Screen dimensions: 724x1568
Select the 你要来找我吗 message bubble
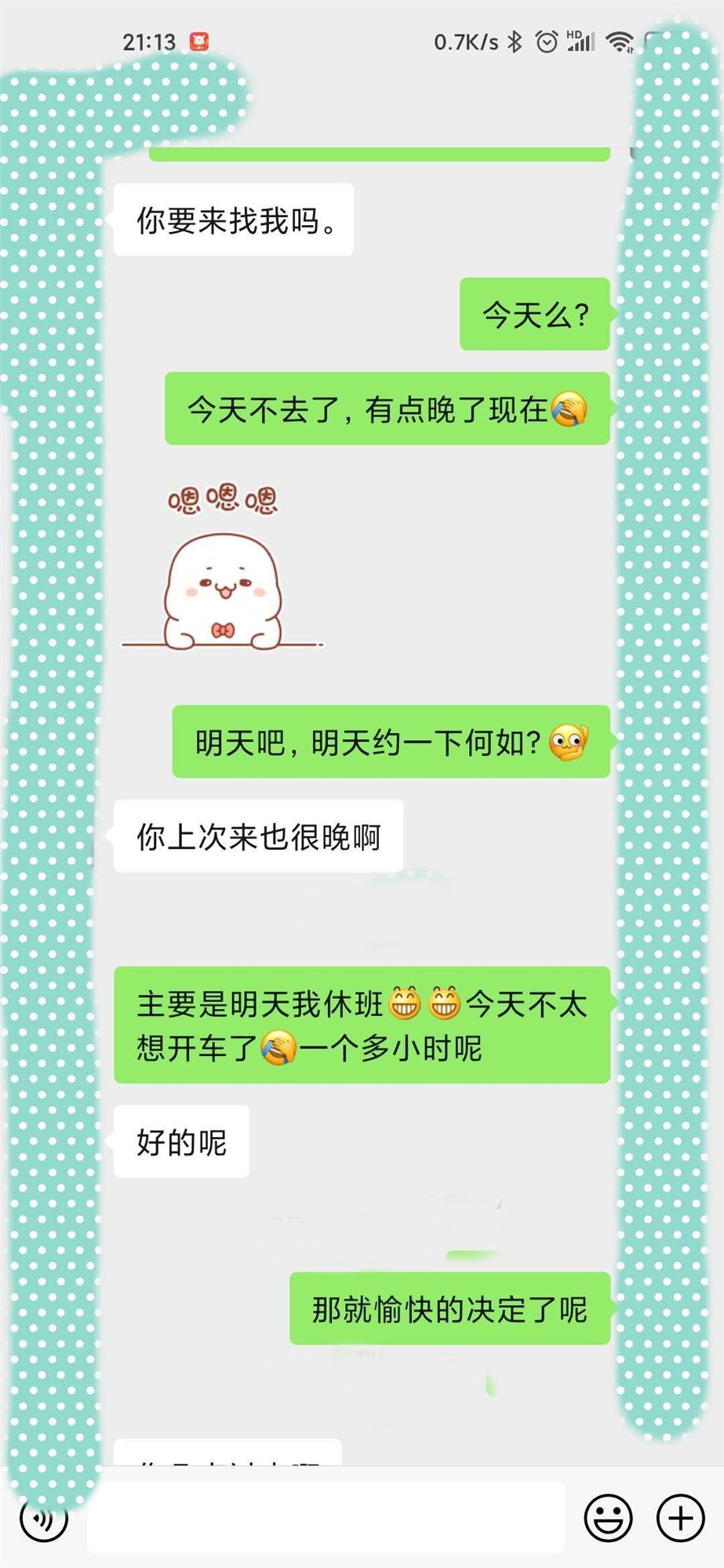233,220
